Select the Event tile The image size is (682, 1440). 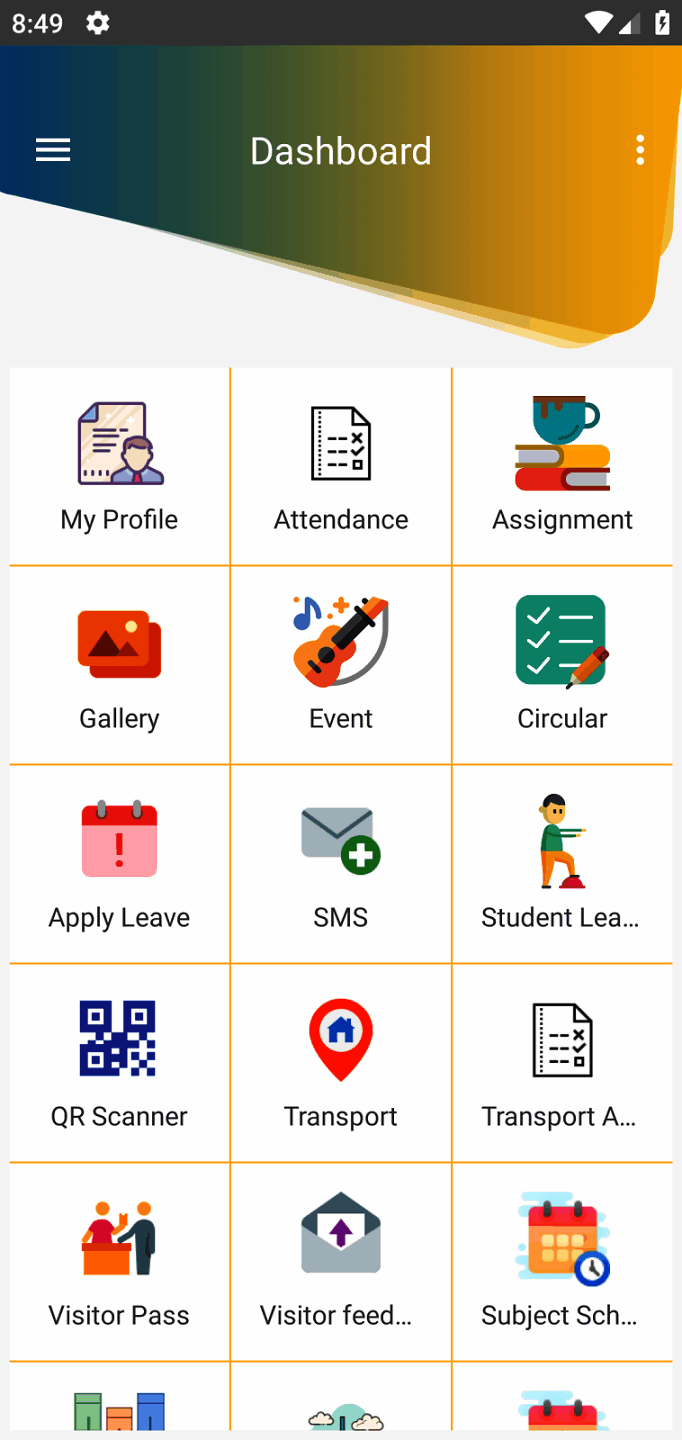point(341,665)
